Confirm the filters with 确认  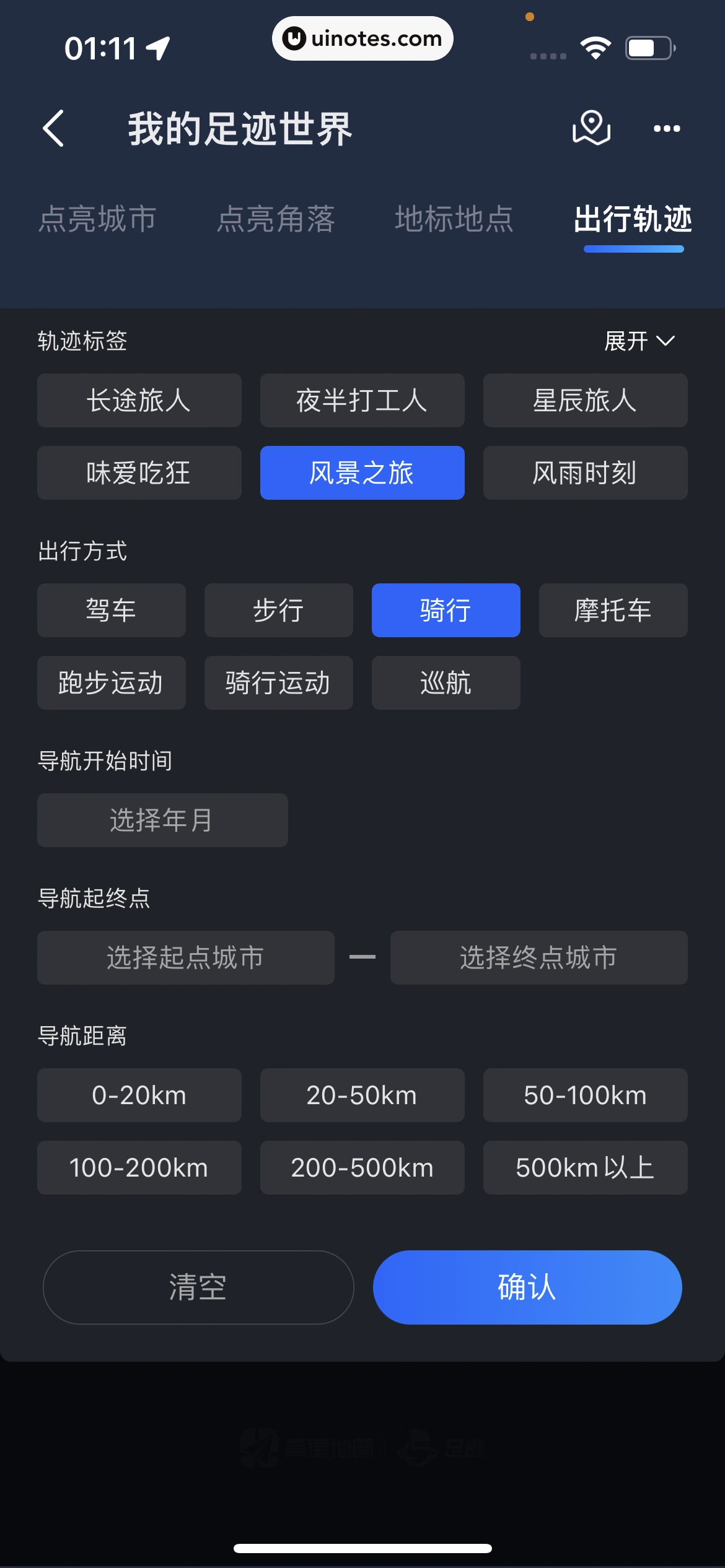point(527,1287)
